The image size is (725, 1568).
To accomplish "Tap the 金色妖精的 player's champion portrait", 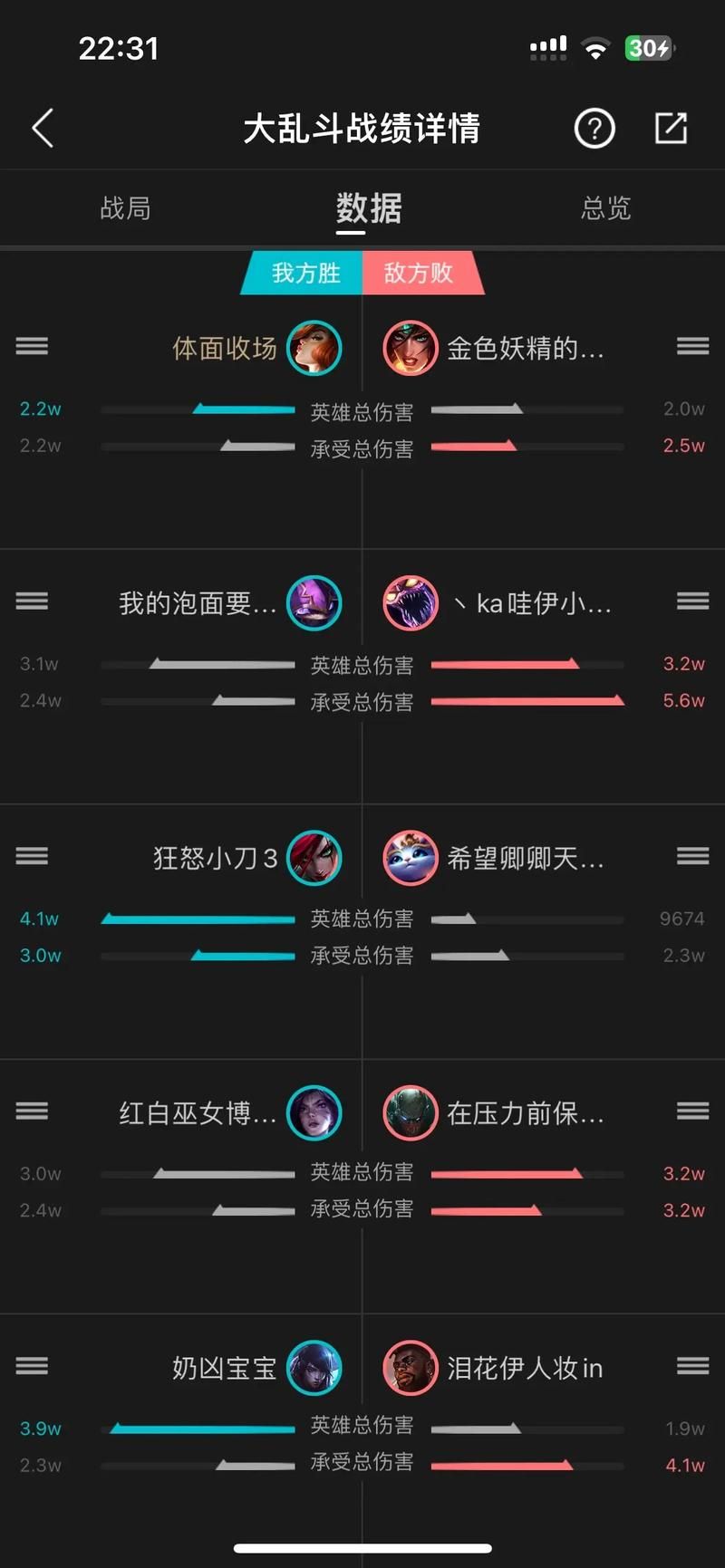I will click(x=410, y=348).
